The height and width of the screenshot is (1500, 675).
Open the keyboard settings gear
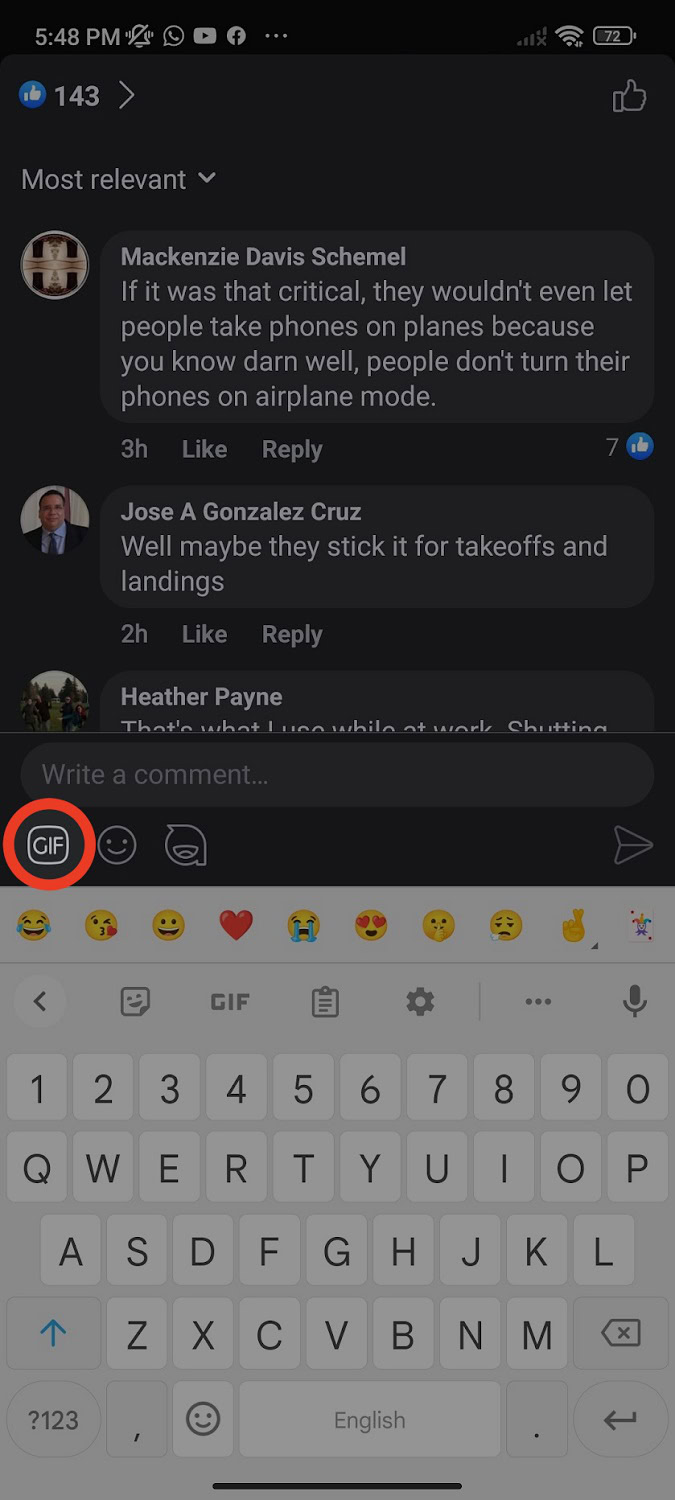tap(420, 1001)
